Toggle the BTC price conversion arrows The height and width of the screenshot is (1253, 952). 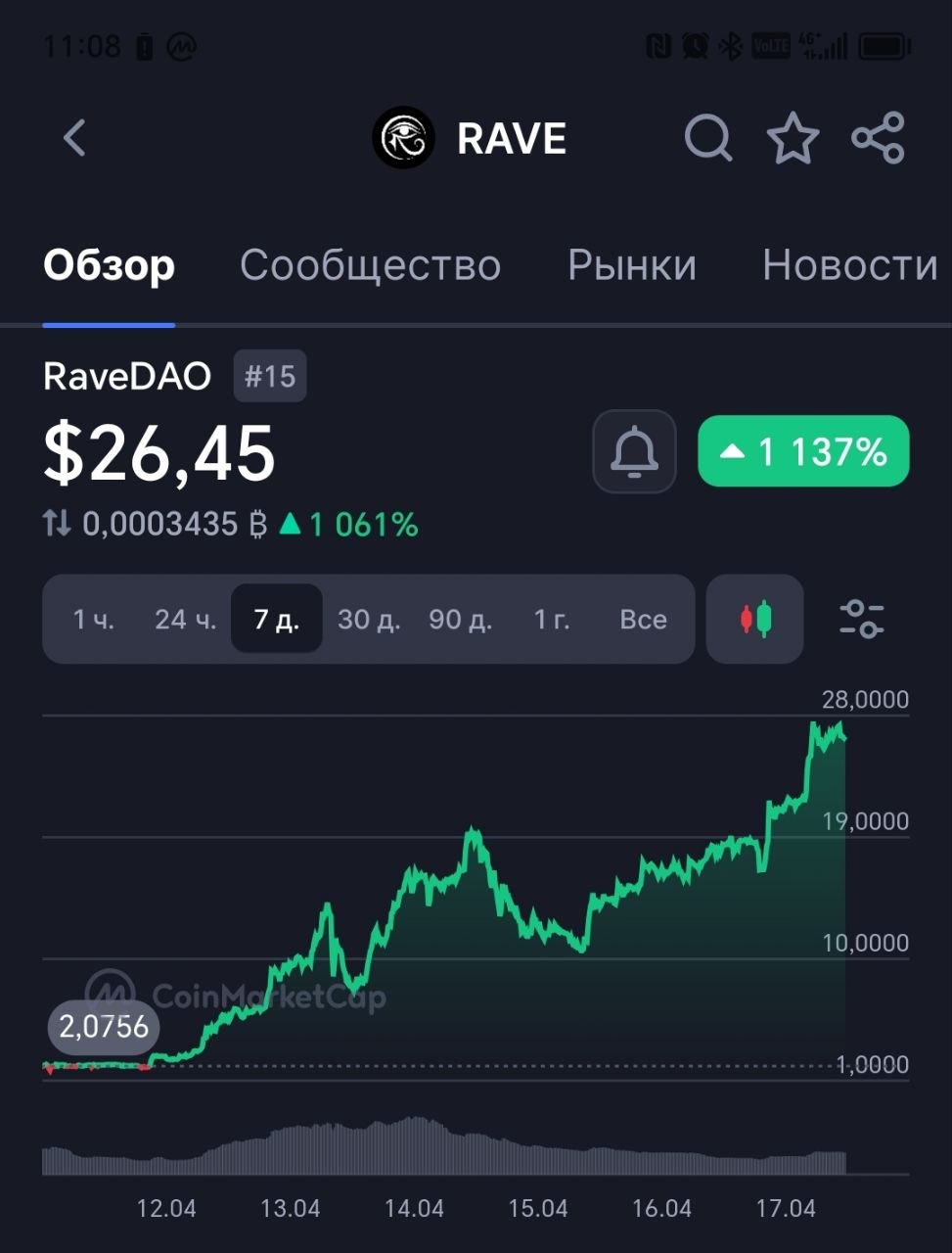pyautogui.click(x=57, y=524)
